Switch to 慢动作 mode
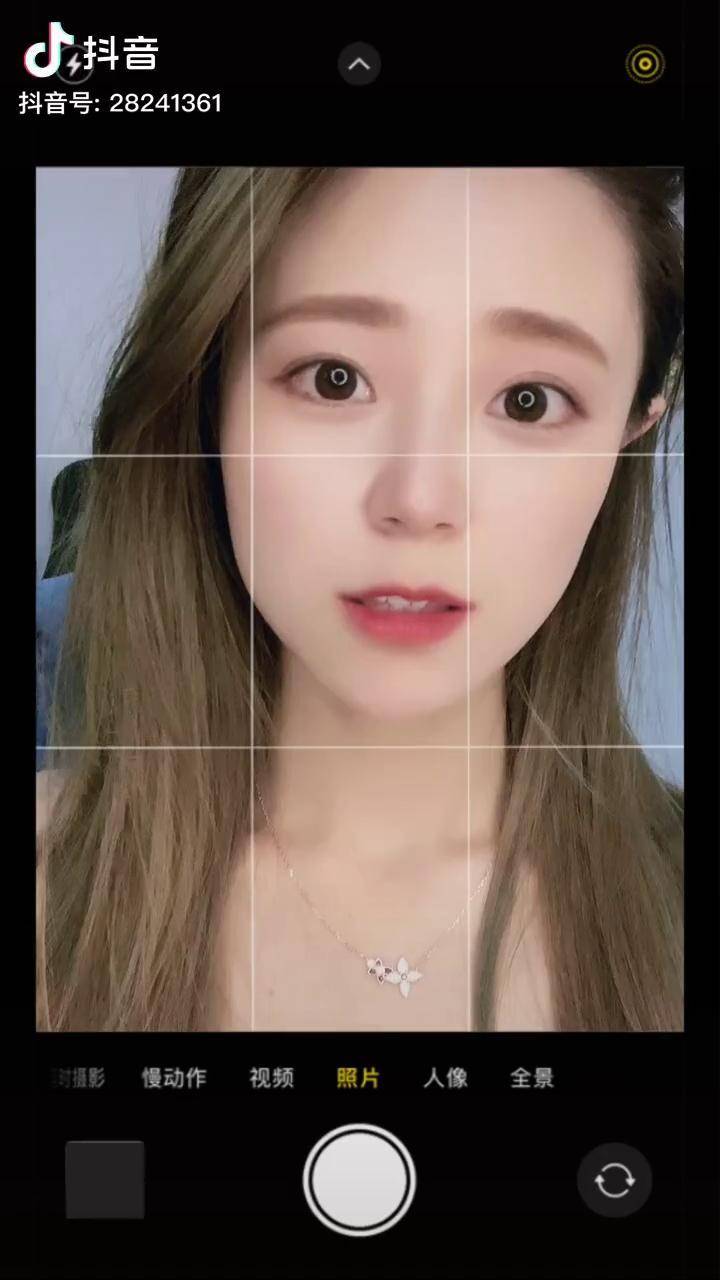Image resolution: width=720 pixels, height=1280 pixels. point(174,1078)
